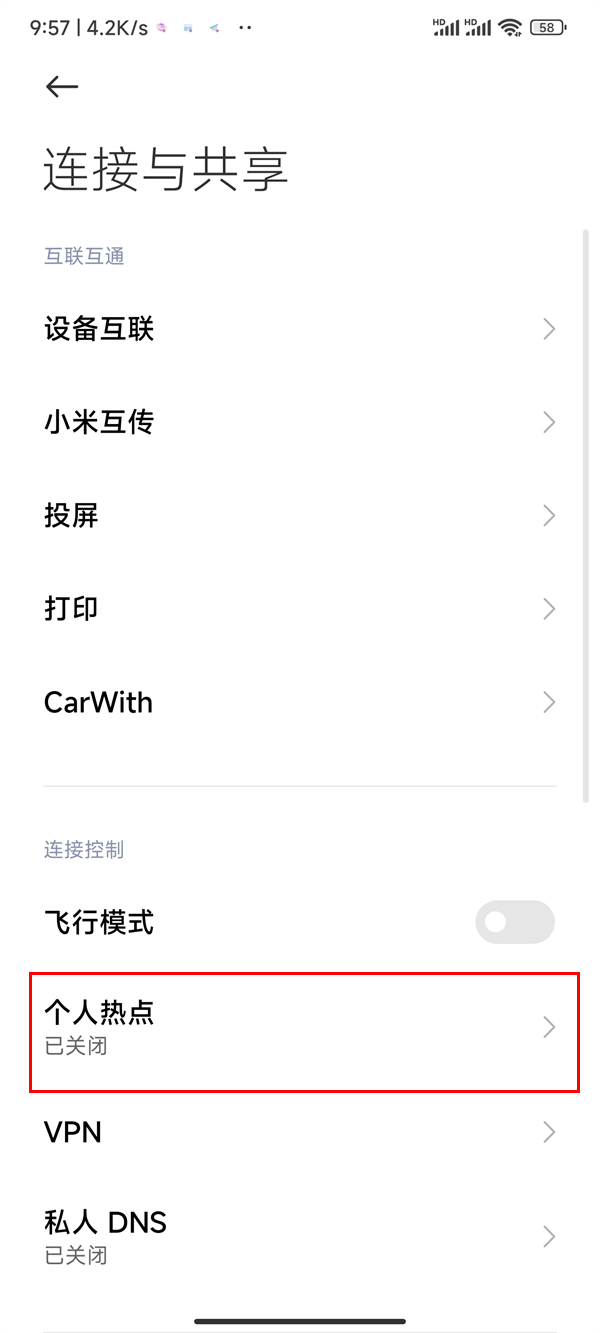Image resolution: width=600 pixels, height=1333 pixels.
Task: Open 小米互传 settings
Action: tap(300, 423)
